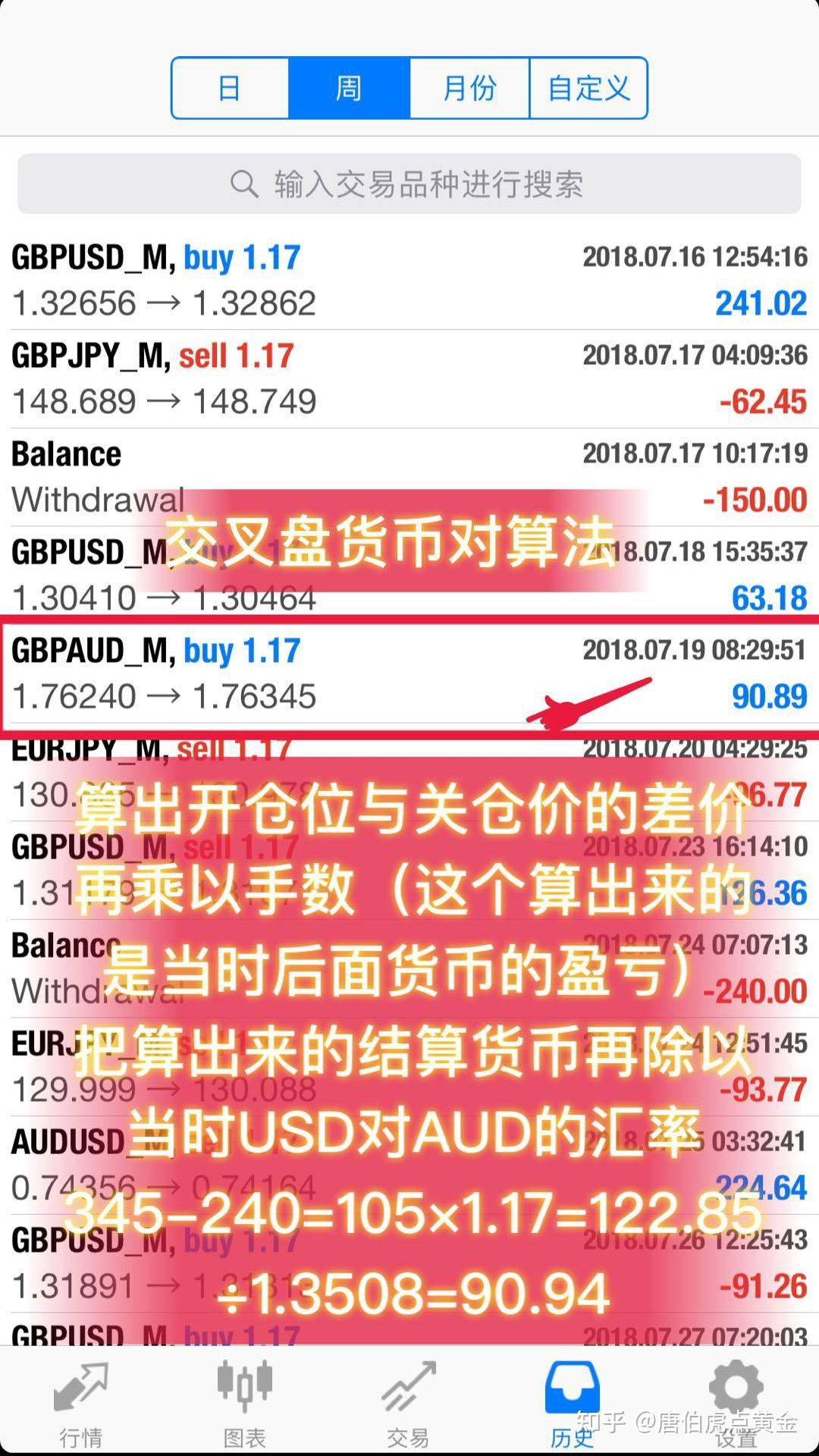819x1456 pixels.
Task: Switch to the 月份 period tab
Action: click(469, 88)
